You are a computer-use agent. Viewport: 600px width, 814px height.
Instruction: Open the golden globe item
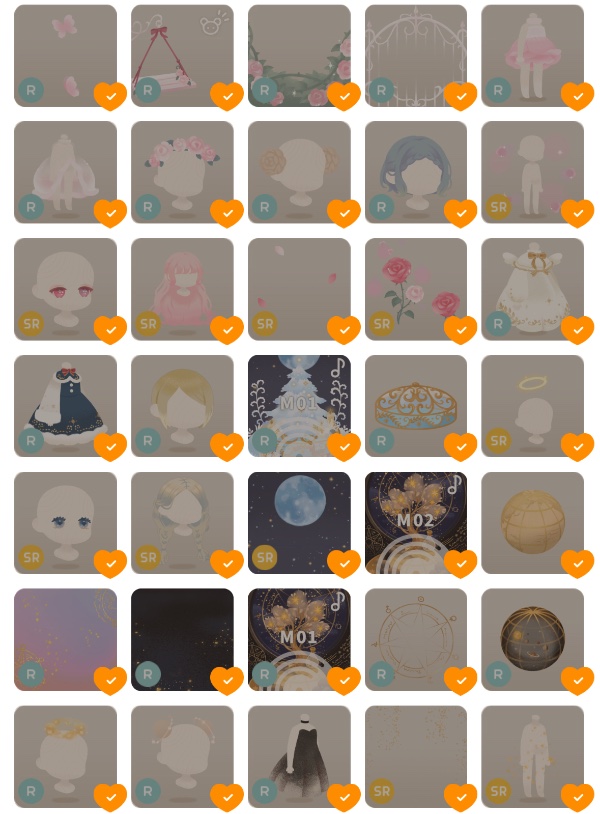tap(533, 523)
